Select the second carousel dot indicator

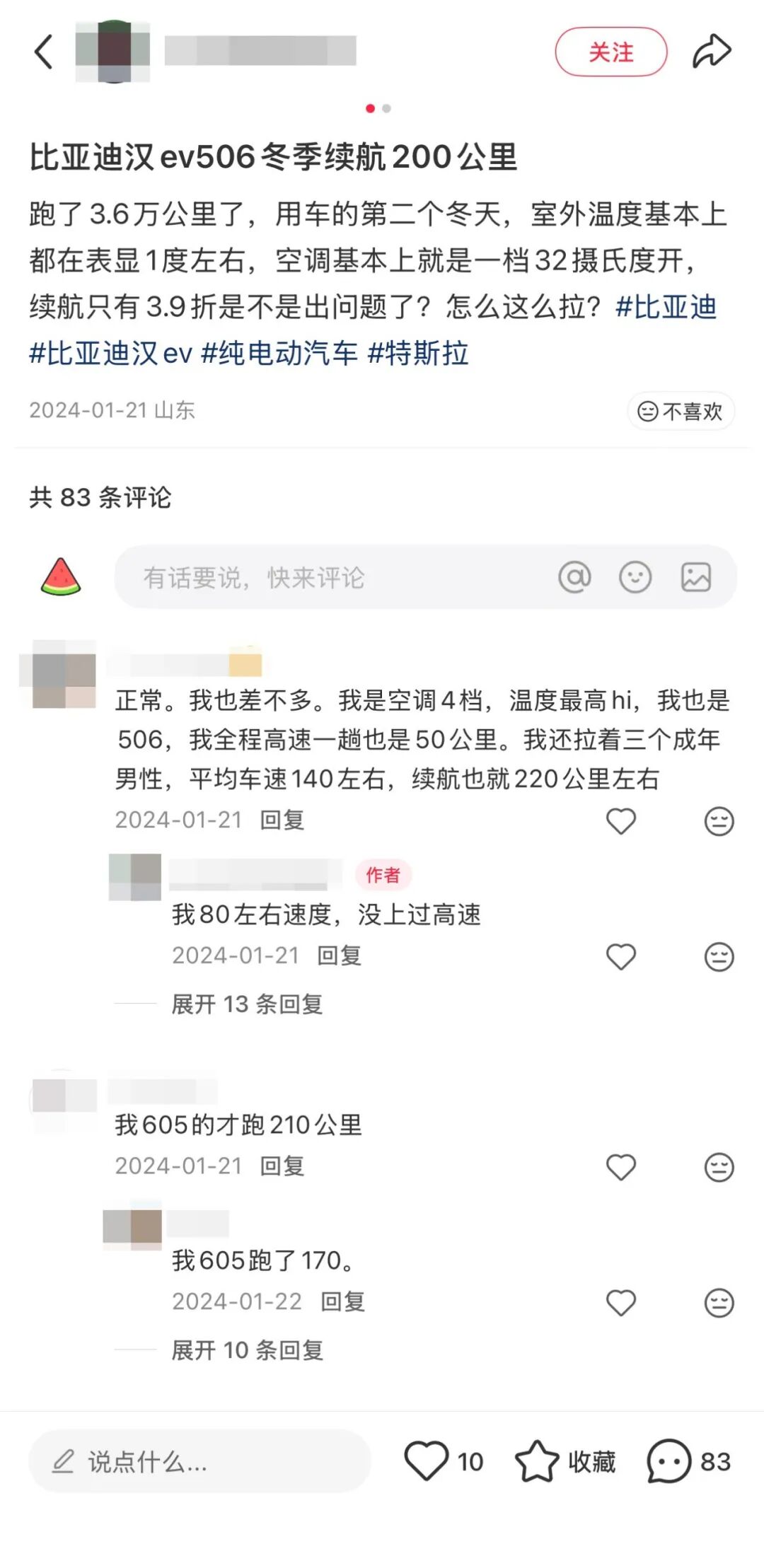coord(386,110)
